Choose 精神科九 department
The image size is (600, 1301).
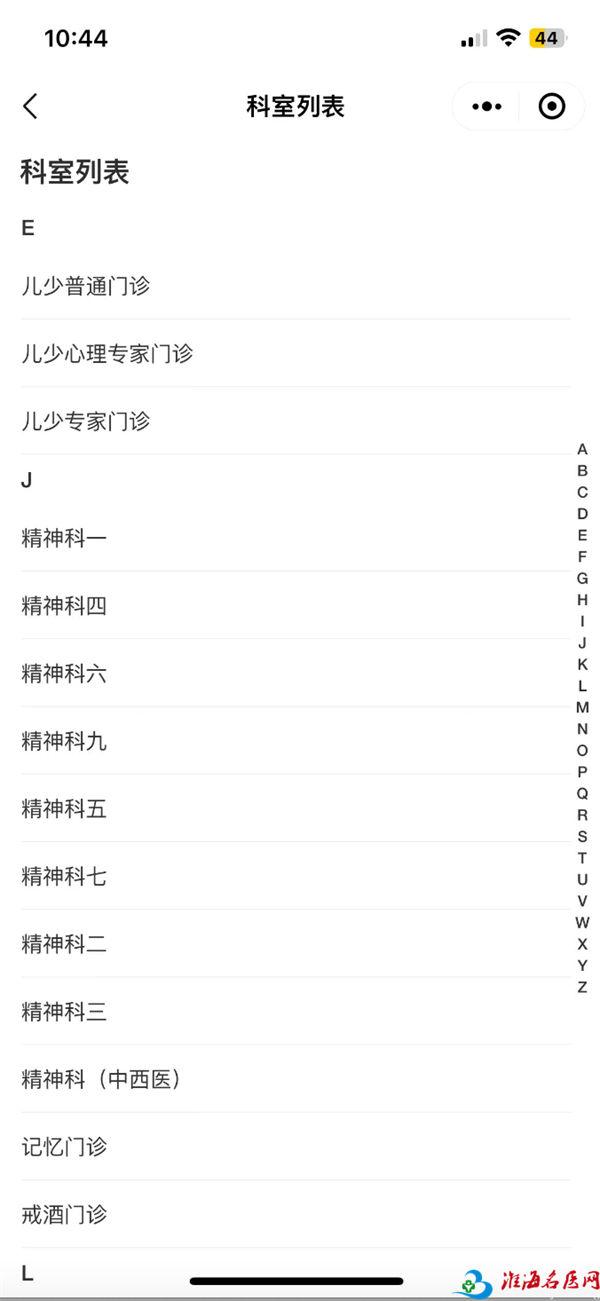296,741
